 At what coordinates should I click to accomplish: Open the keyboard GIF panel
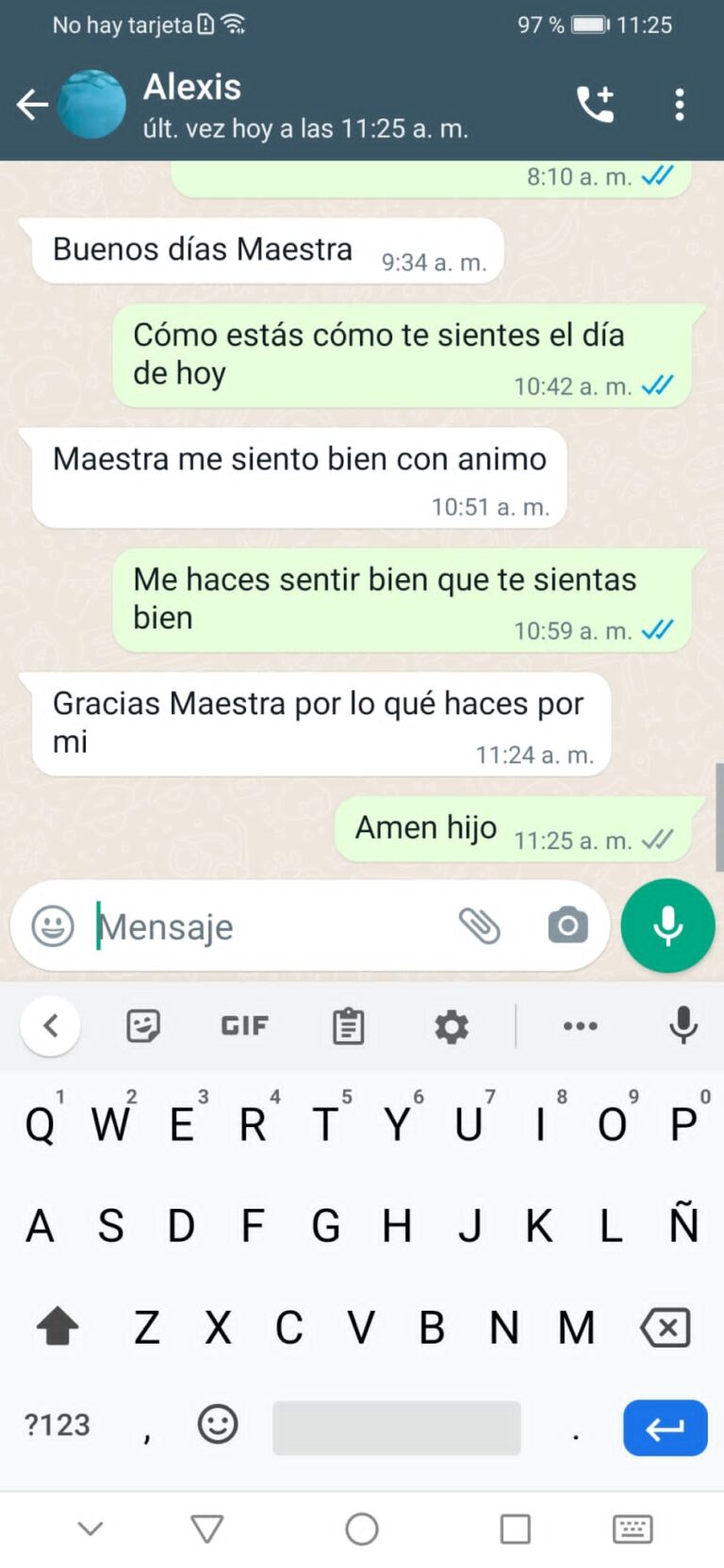coord(244,1025)
